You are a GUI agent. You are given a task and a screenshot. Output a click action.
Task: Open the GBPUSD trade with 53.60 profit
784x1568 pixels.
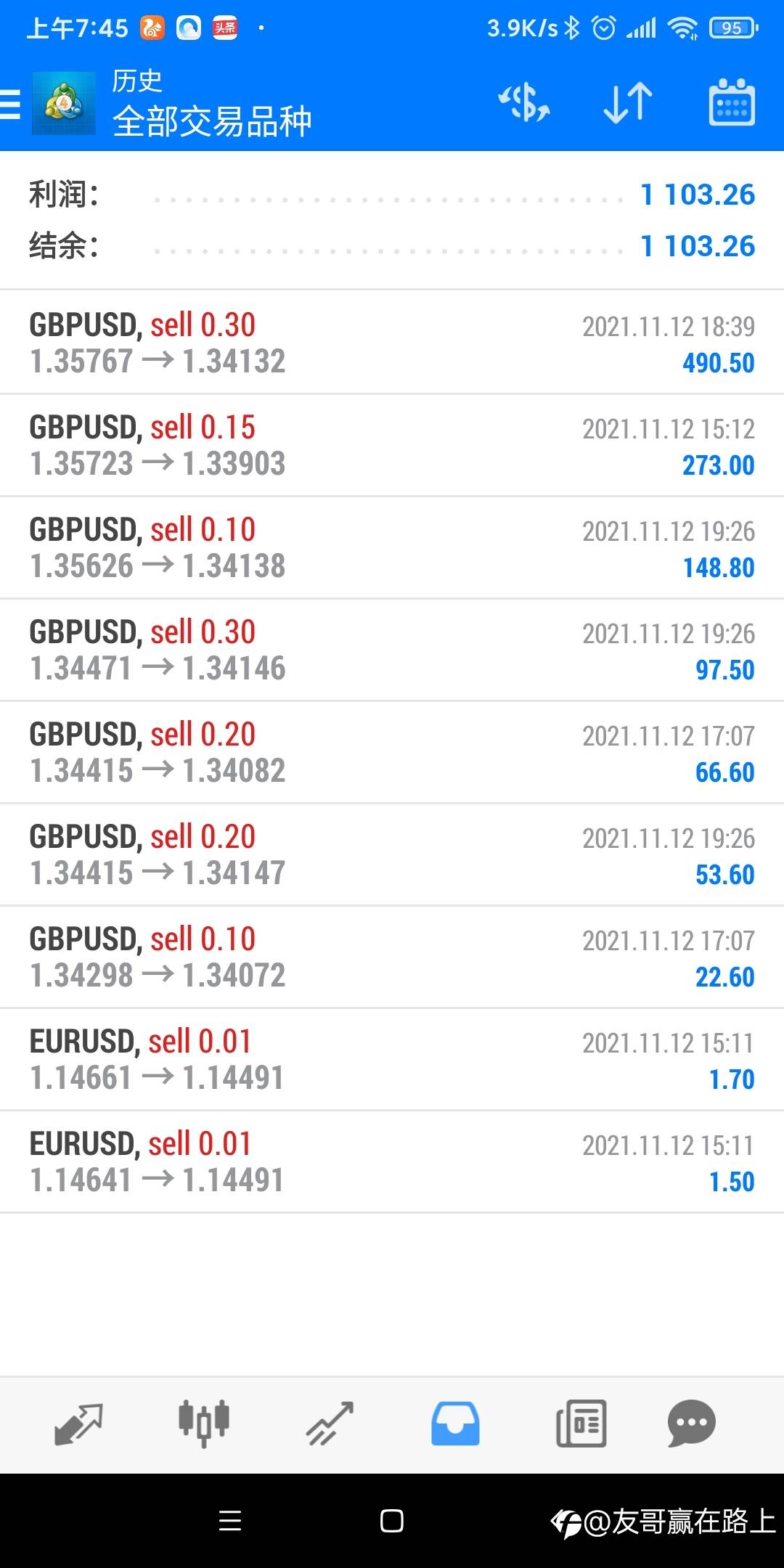(x=392, y=855)
